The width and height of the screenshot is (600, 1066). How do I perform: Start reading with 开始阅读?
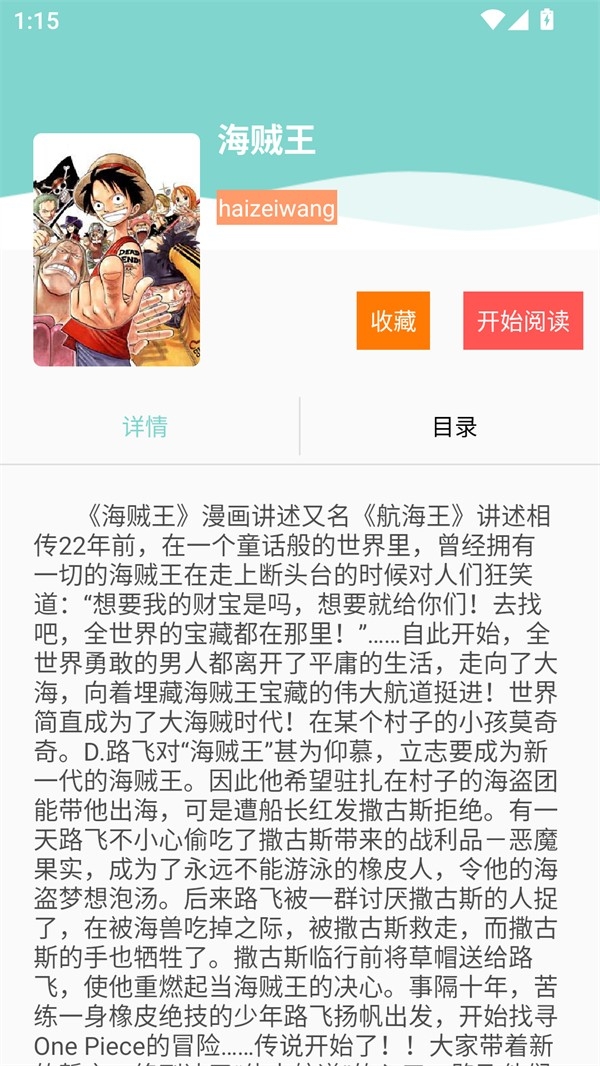(523, 321)
